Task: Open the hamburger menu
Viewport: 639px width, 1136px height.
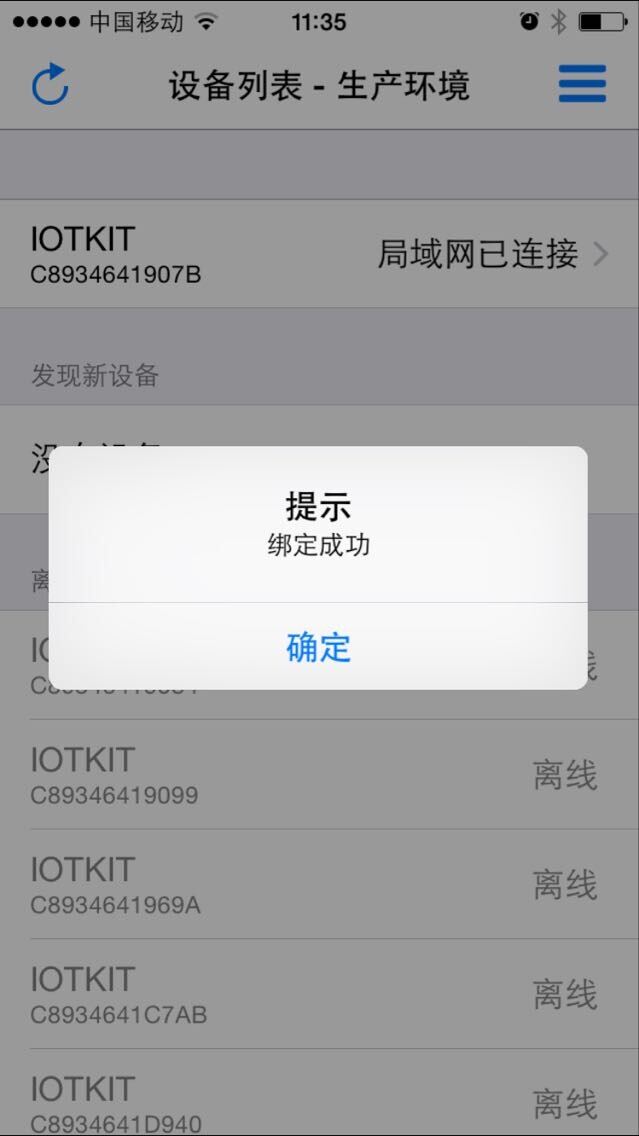Action: [x=582, y=84]
